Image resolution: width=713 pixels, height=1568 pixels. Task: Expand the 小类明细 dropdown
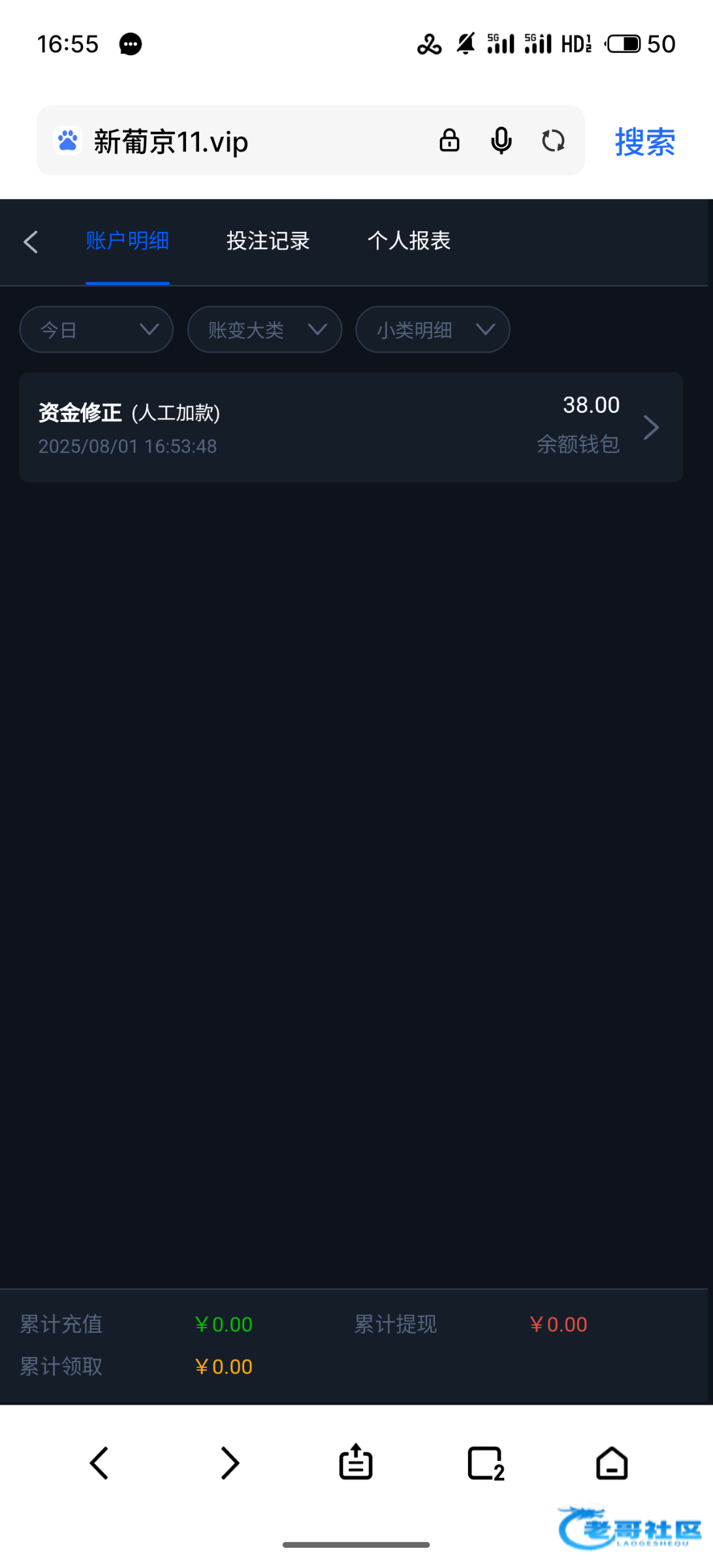point(432,329)
